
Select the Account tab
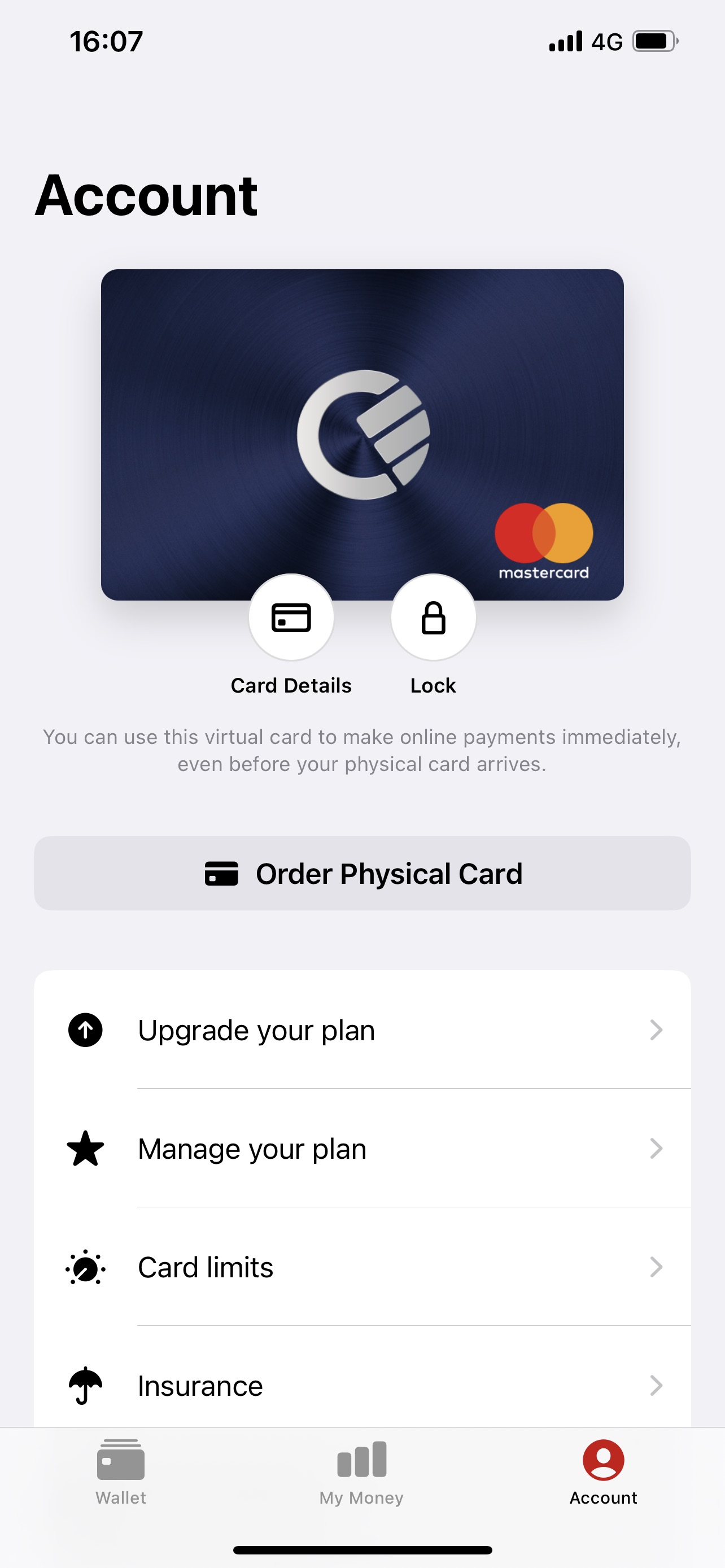point(602,1471)
